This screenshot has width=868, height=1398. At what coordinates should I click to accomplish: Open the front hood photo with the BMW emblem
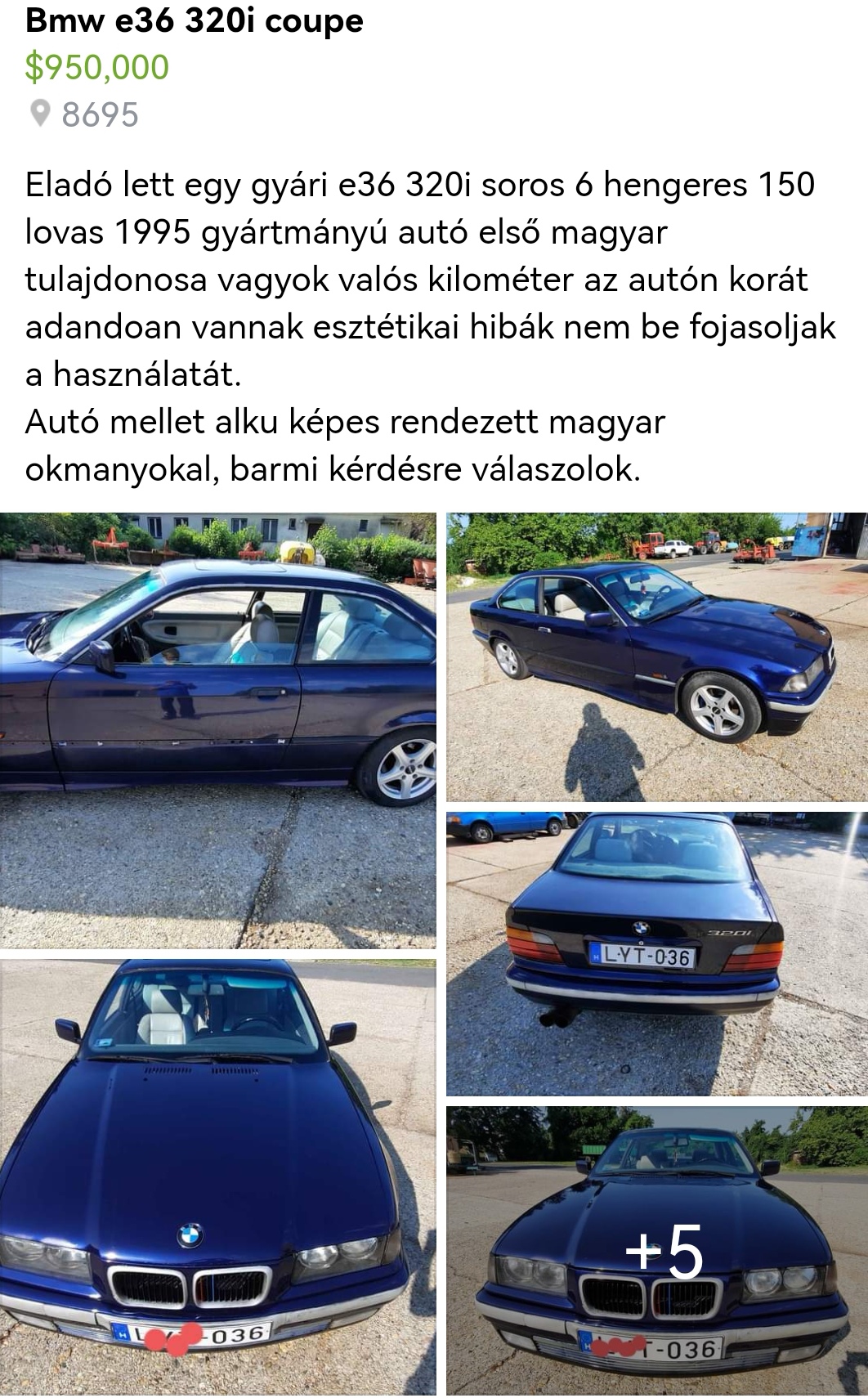(217, 1177)
